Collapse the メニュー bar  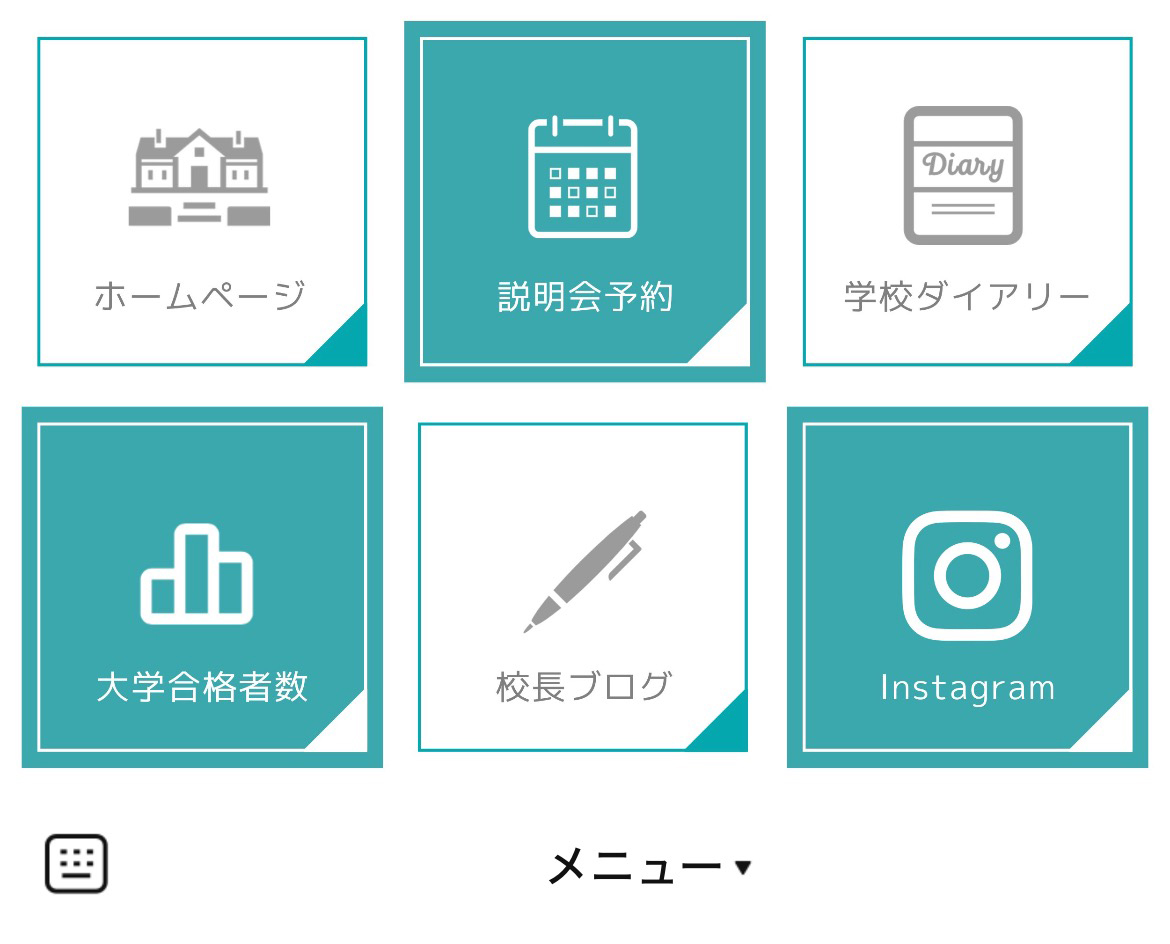648,866
